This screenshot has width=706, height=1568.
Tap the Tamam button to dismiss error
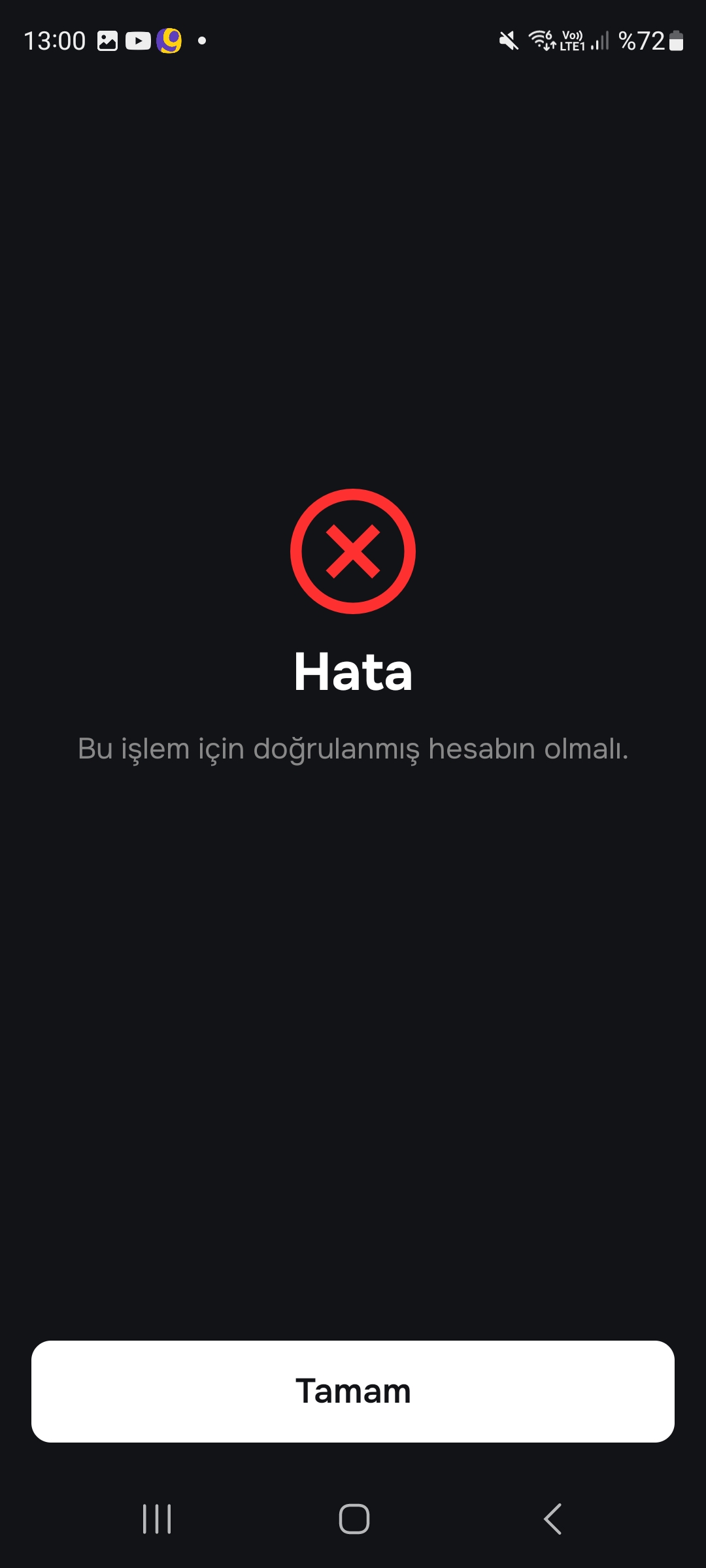pos(353,1391)
